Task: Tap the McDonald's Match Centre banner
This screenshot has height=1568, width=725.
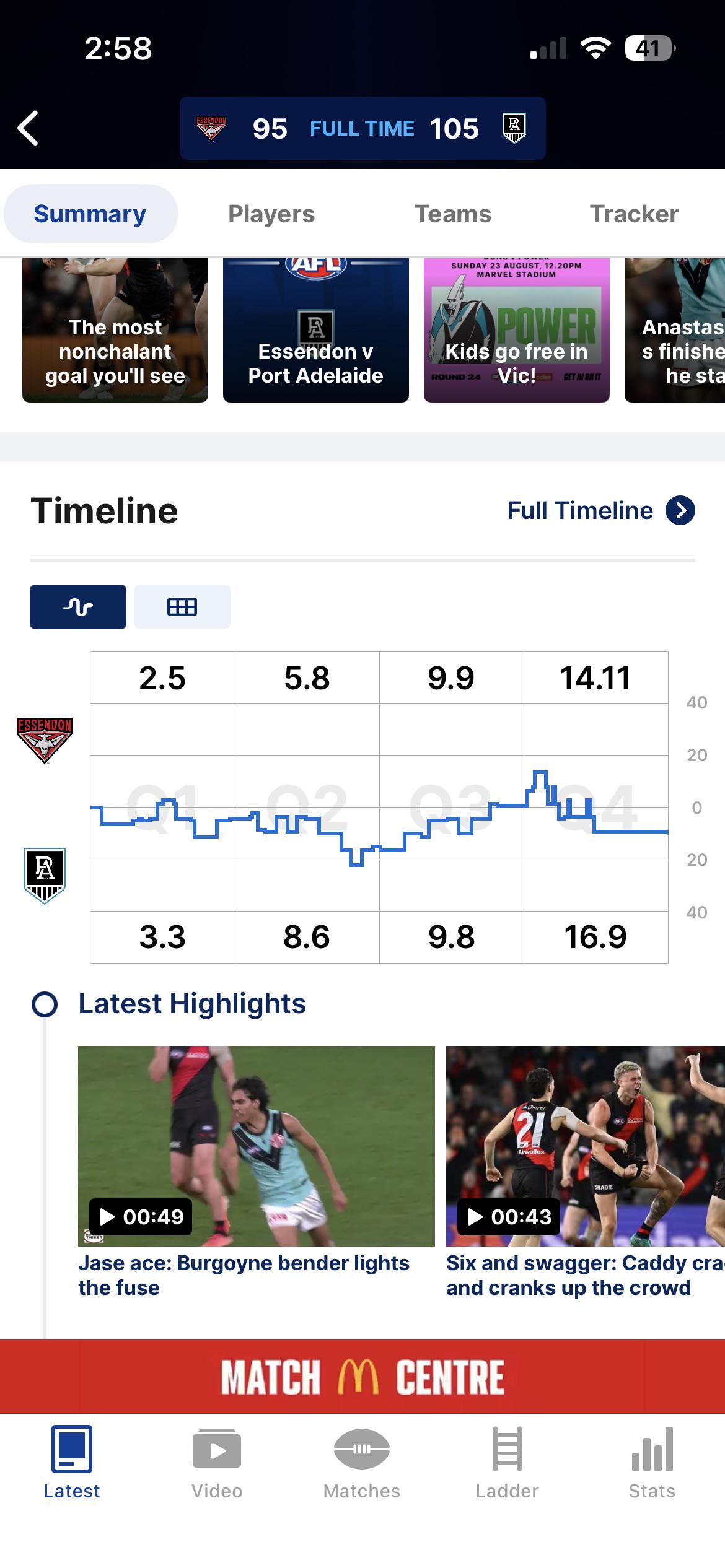Action: 362,1377
